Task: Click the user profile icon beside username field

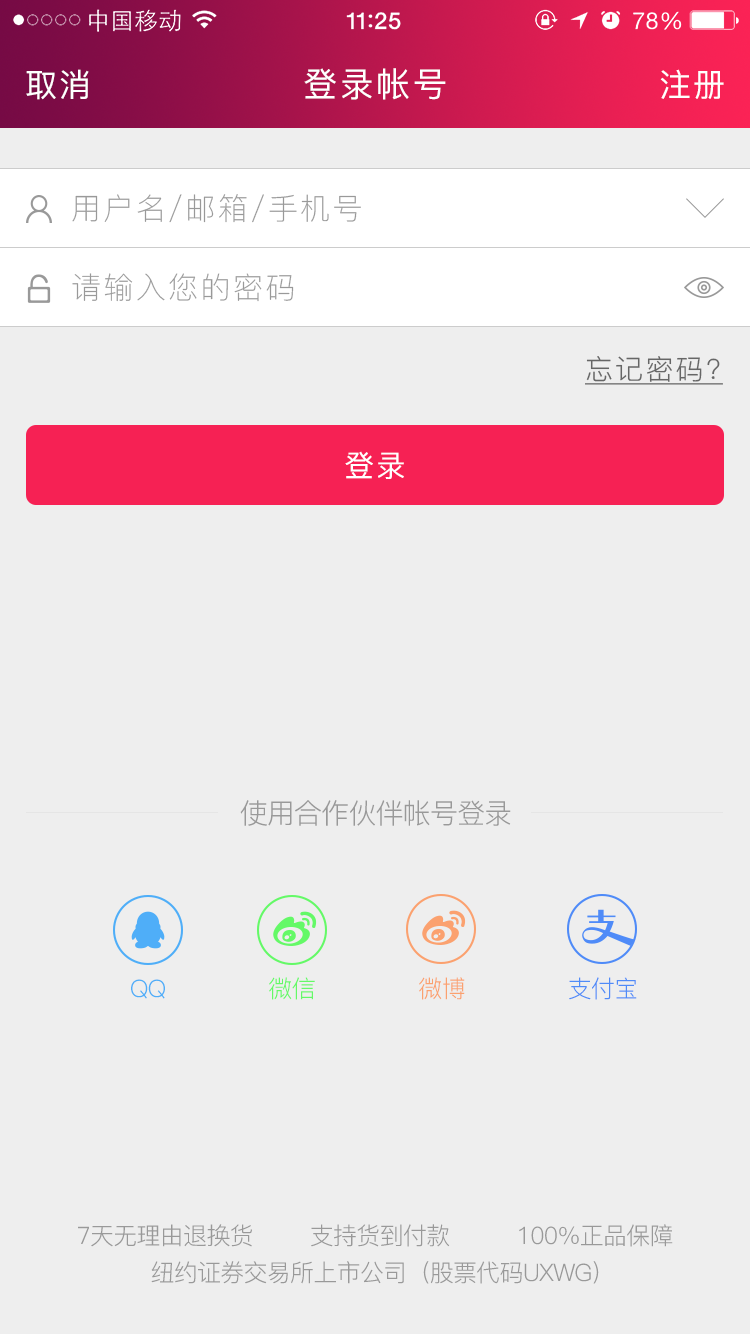Action: [39, 207]
